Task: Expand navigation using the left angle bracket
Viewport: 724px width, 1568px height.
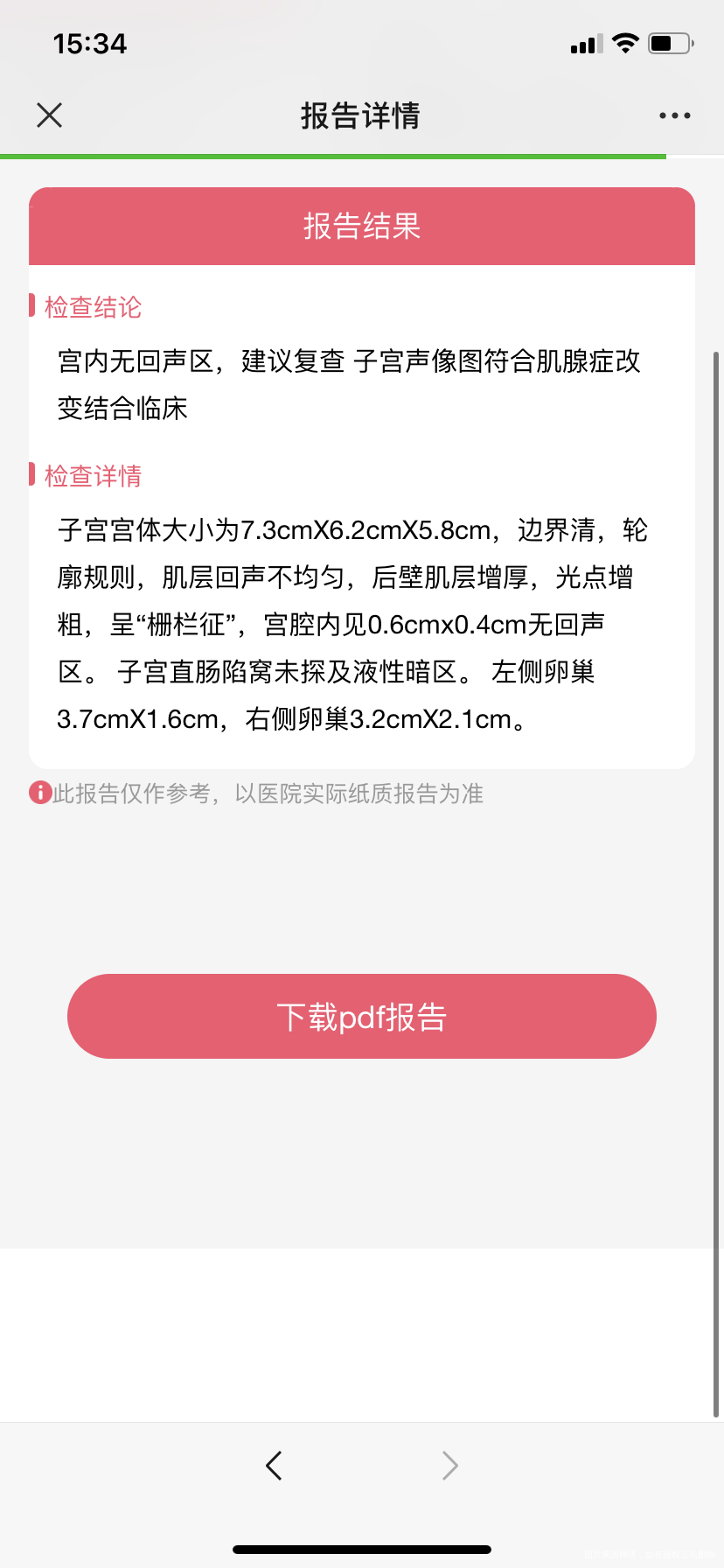Action: tap(274, 1465)
